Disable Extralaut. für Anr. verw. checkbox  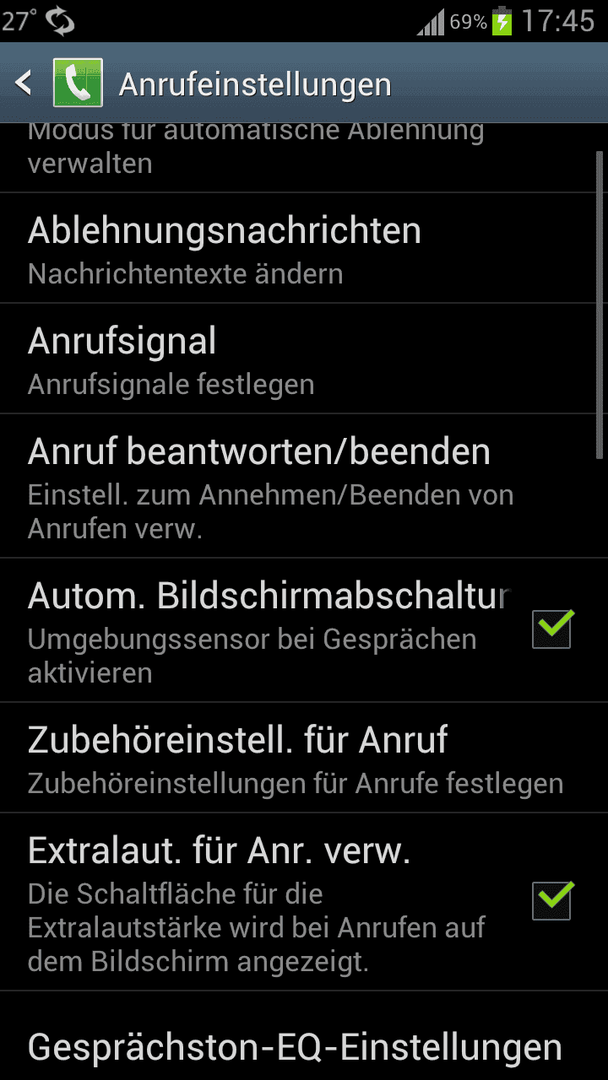point(552,900)
